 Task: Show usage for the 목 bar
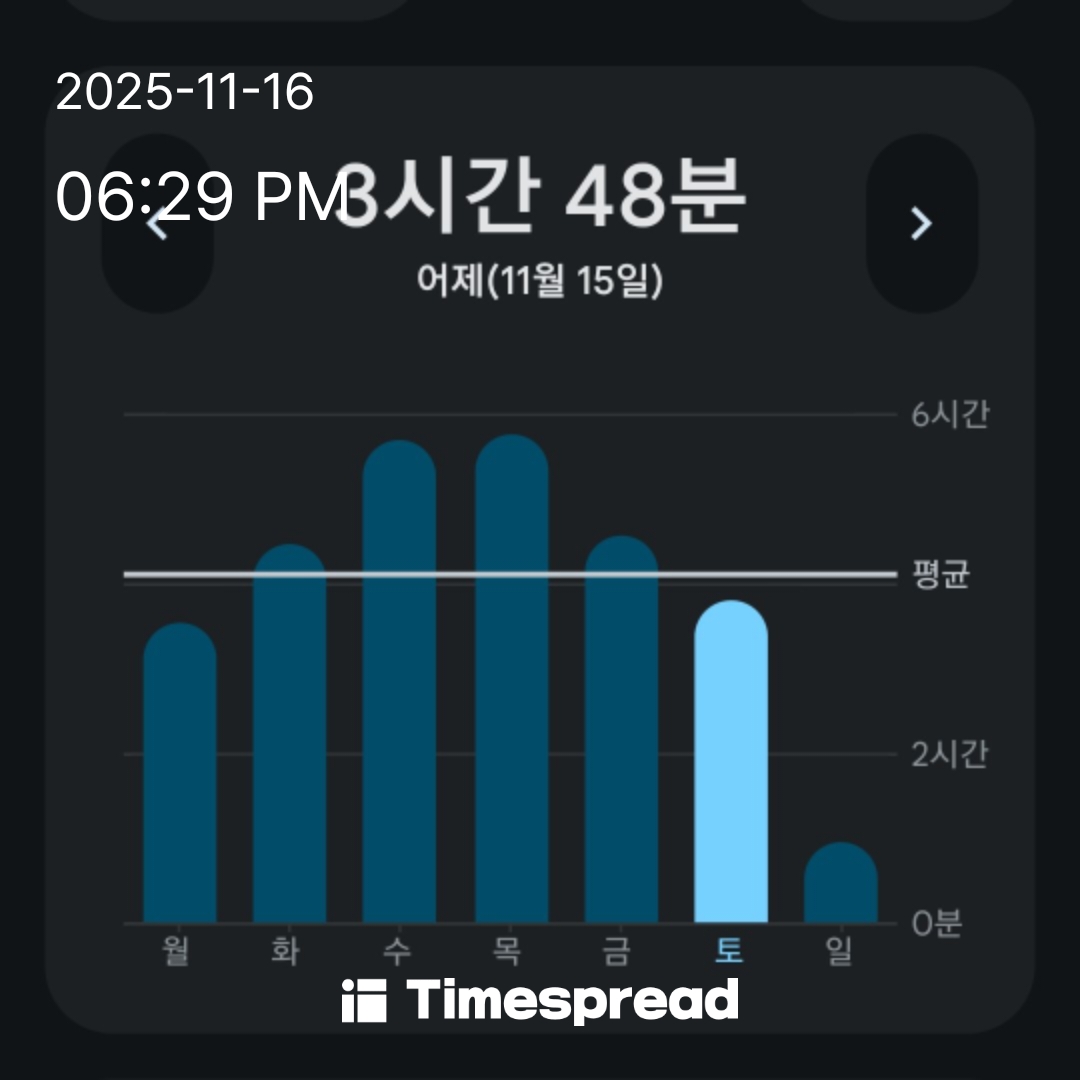(511, 680)
